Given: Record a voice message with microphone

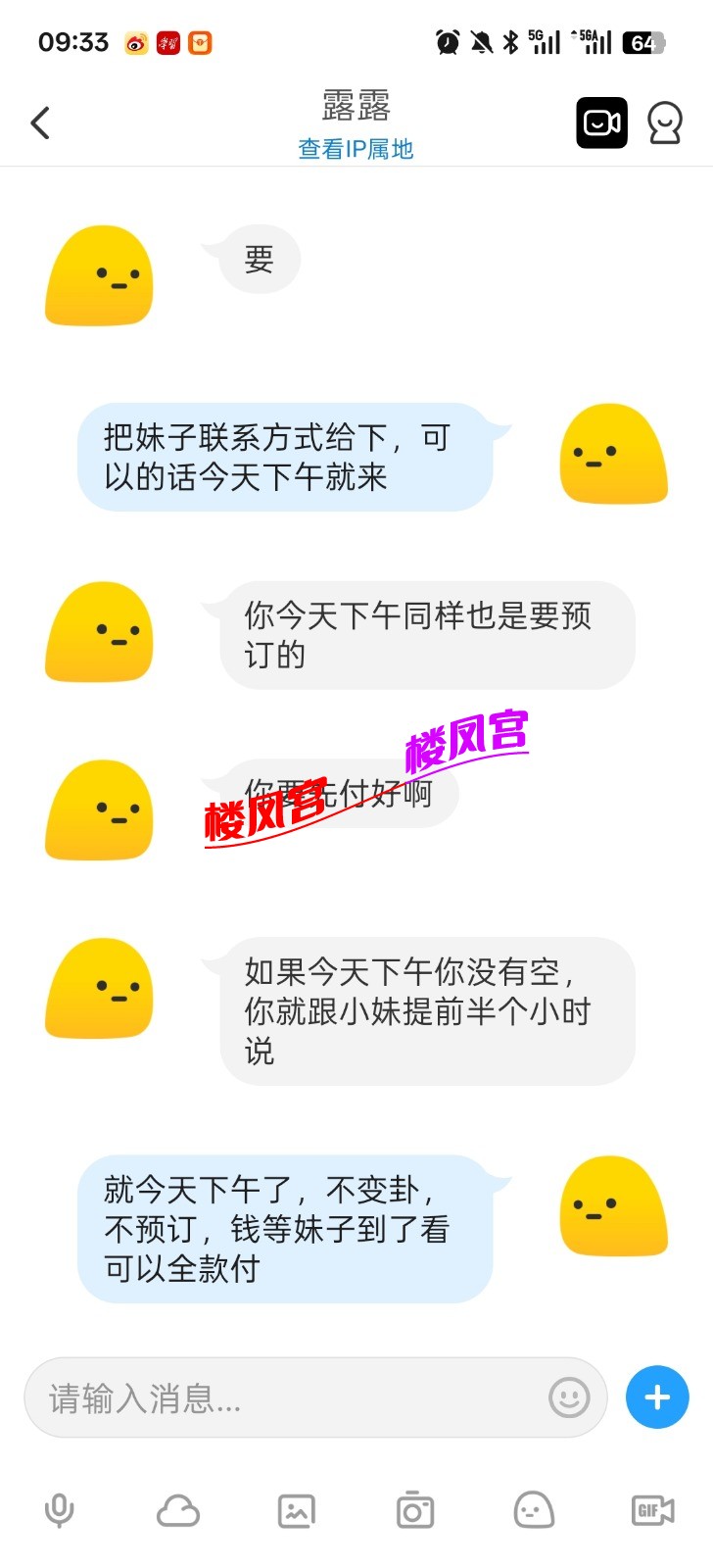Looking at the screenshot, I should (x=60, y=1510).
